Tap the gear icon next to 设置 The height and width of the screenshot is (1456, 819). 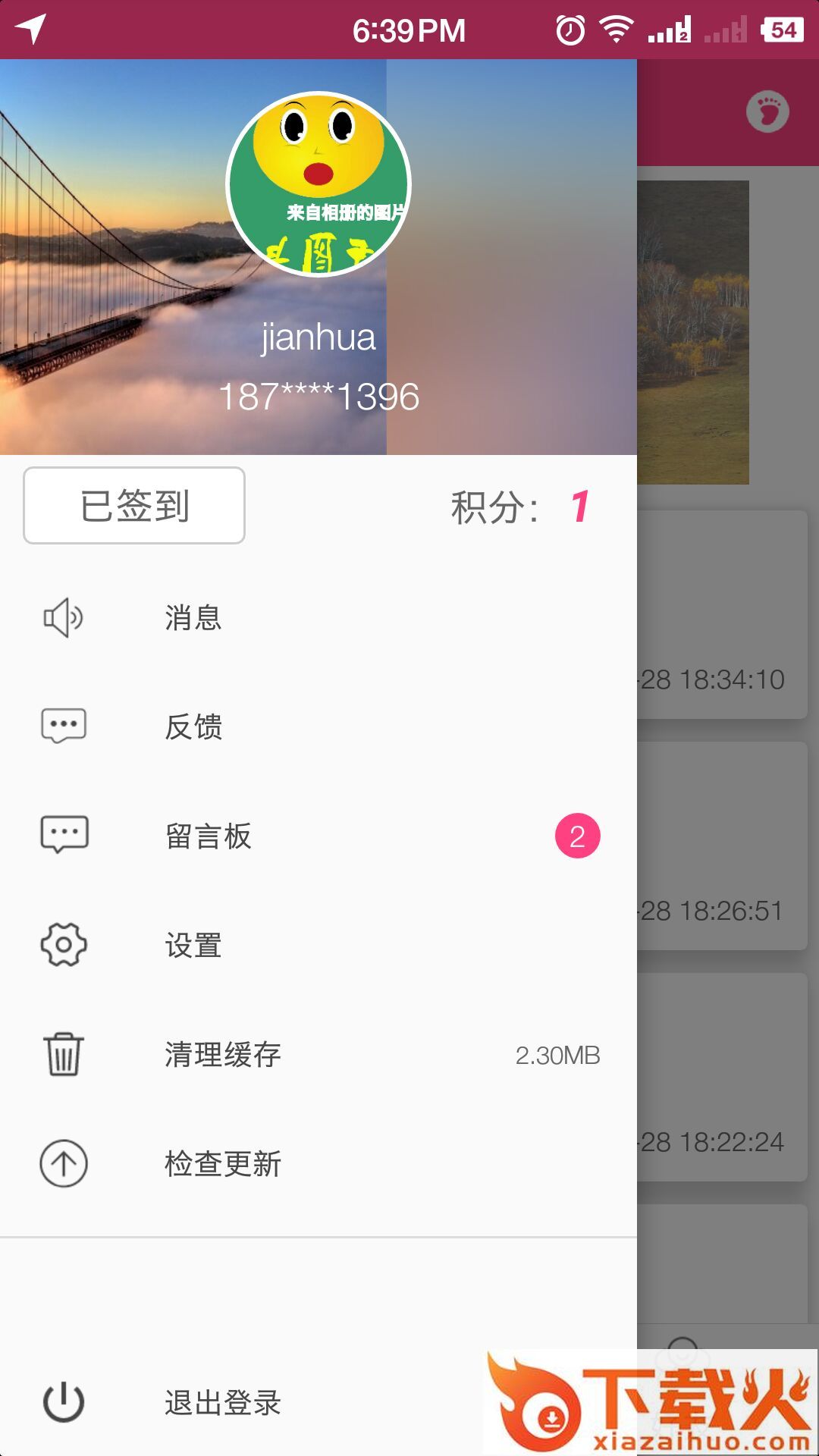[x=64, y=946]
